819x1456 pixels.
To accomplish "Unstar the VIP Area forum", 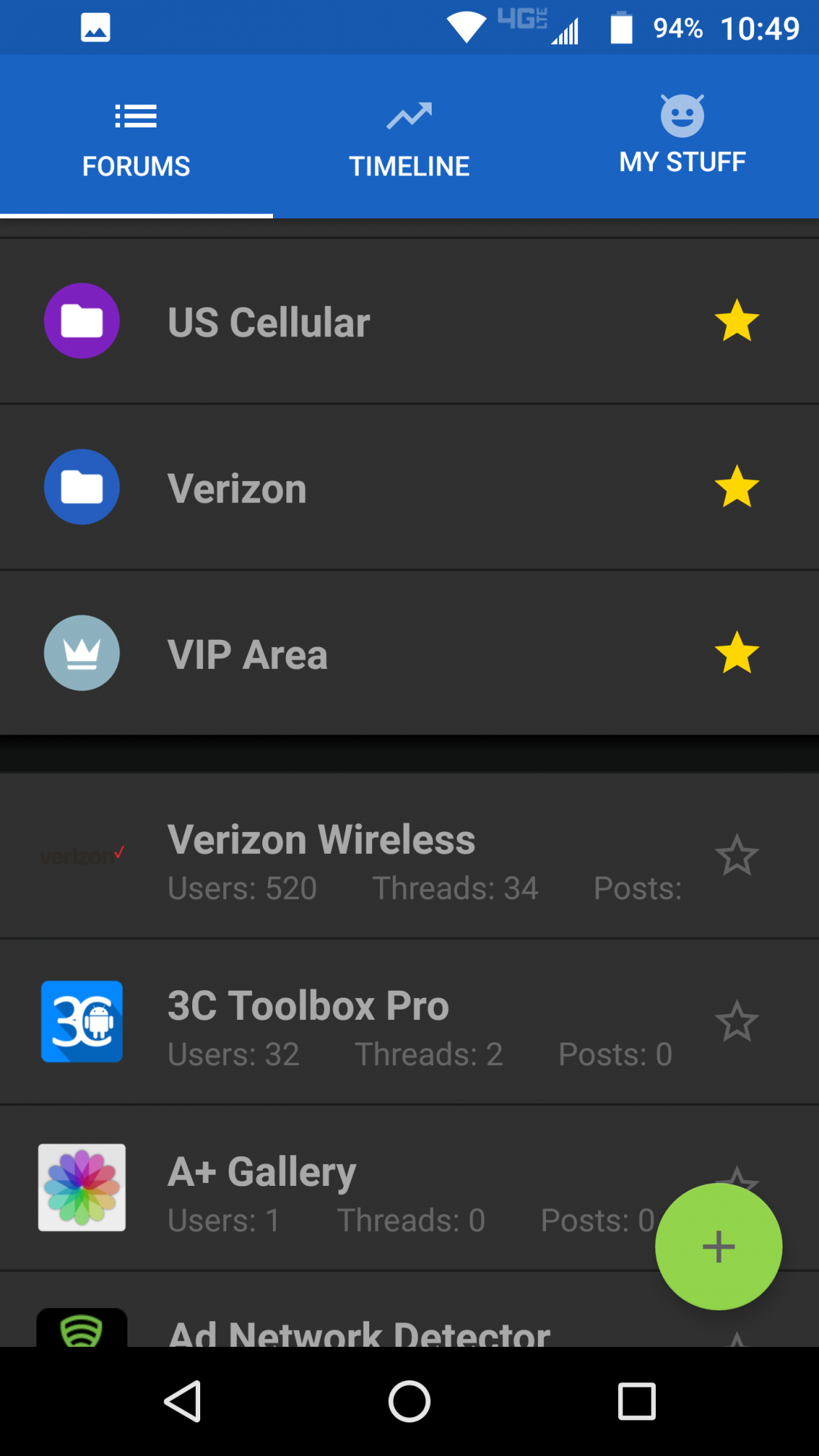I will (x=737, y=653).
